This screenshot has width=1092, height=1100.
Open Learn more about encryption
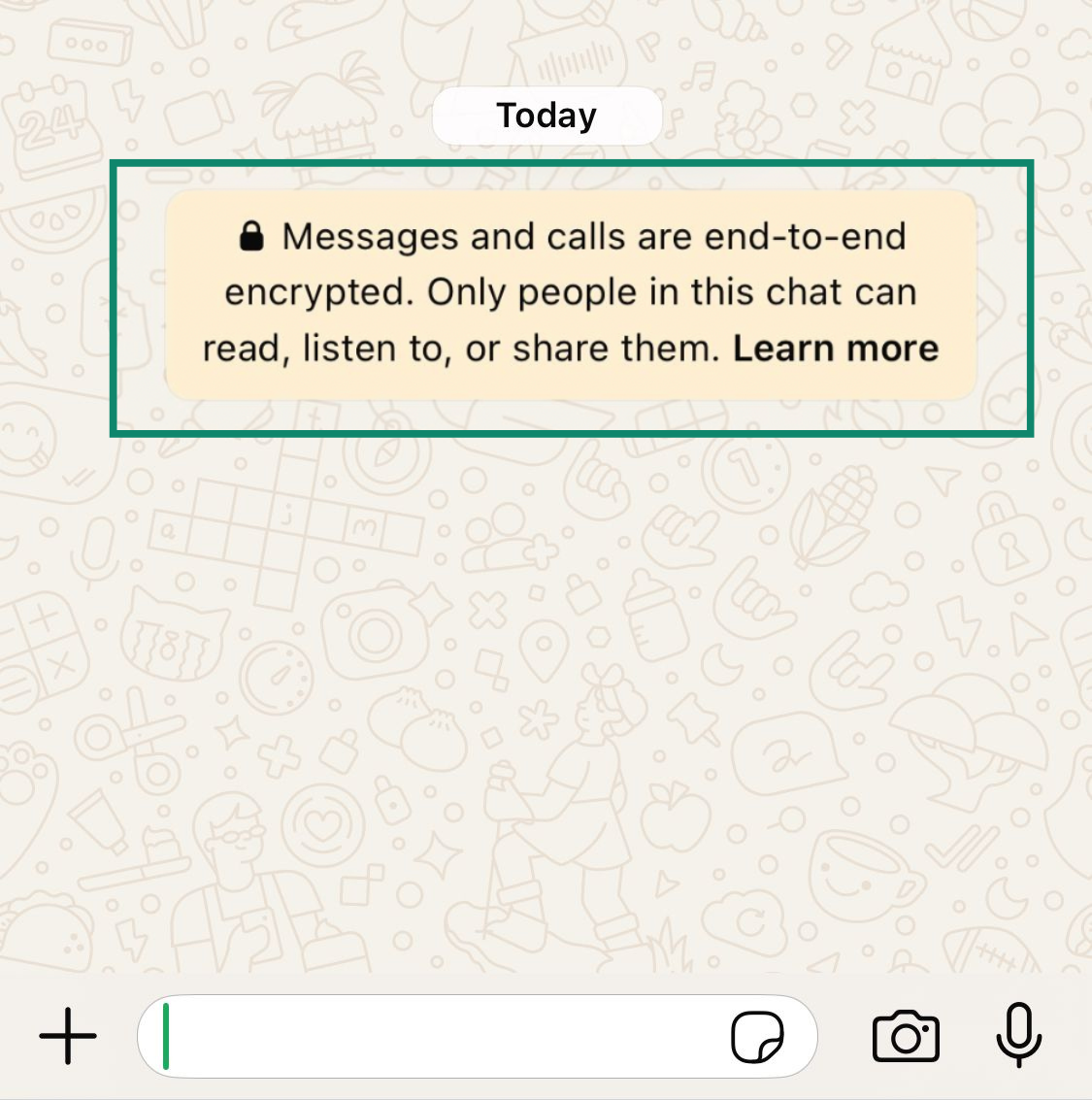[836, 349]
